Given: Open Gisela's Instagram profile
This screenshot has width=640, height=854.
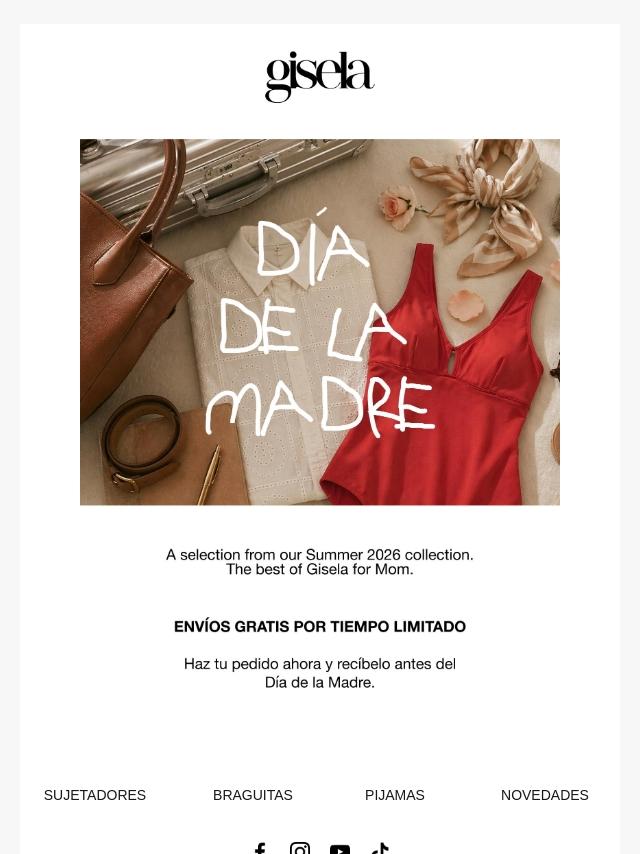Looking at the screenshot, I should pos(300,849).
